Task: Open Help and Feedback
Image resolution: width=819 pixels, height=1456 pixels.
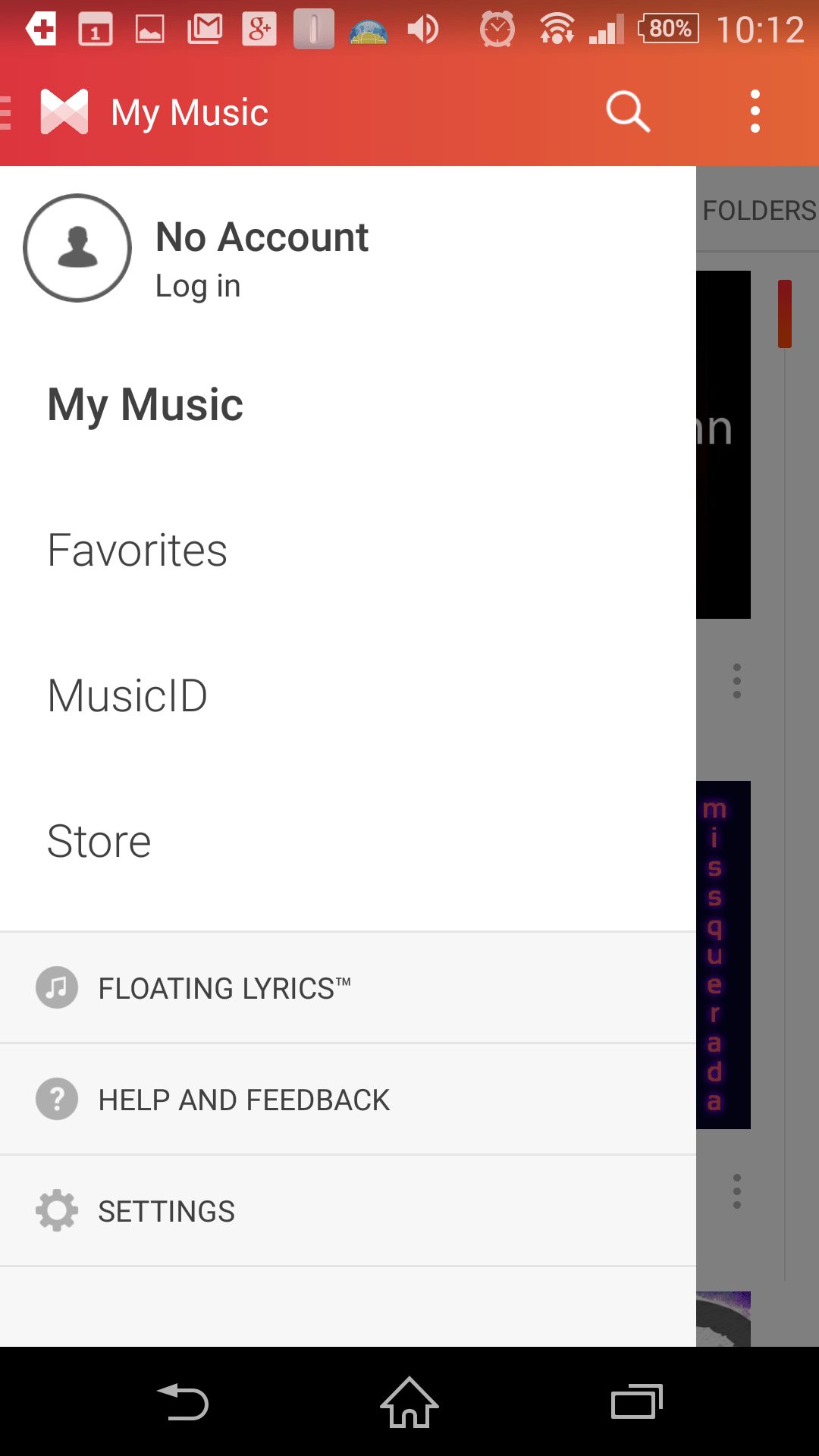Action: point(348,1100)
